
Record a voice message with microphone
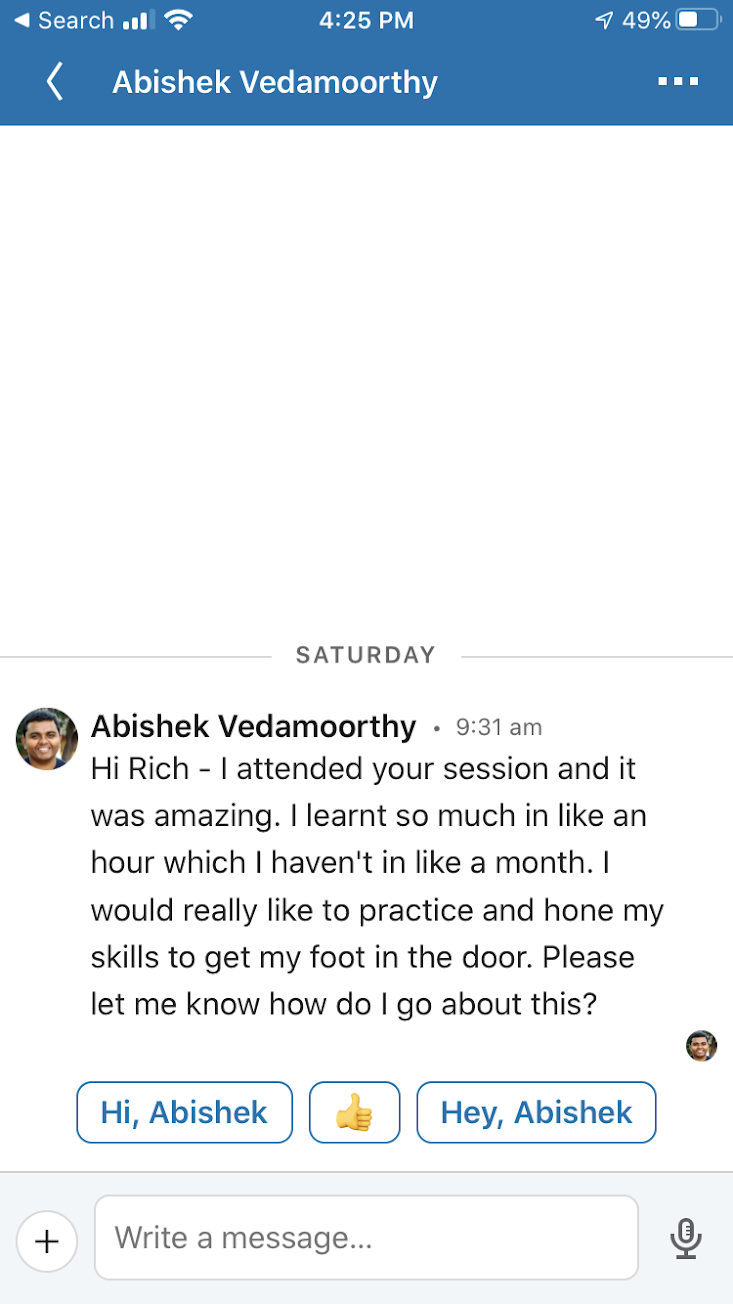click(685, 1238)
